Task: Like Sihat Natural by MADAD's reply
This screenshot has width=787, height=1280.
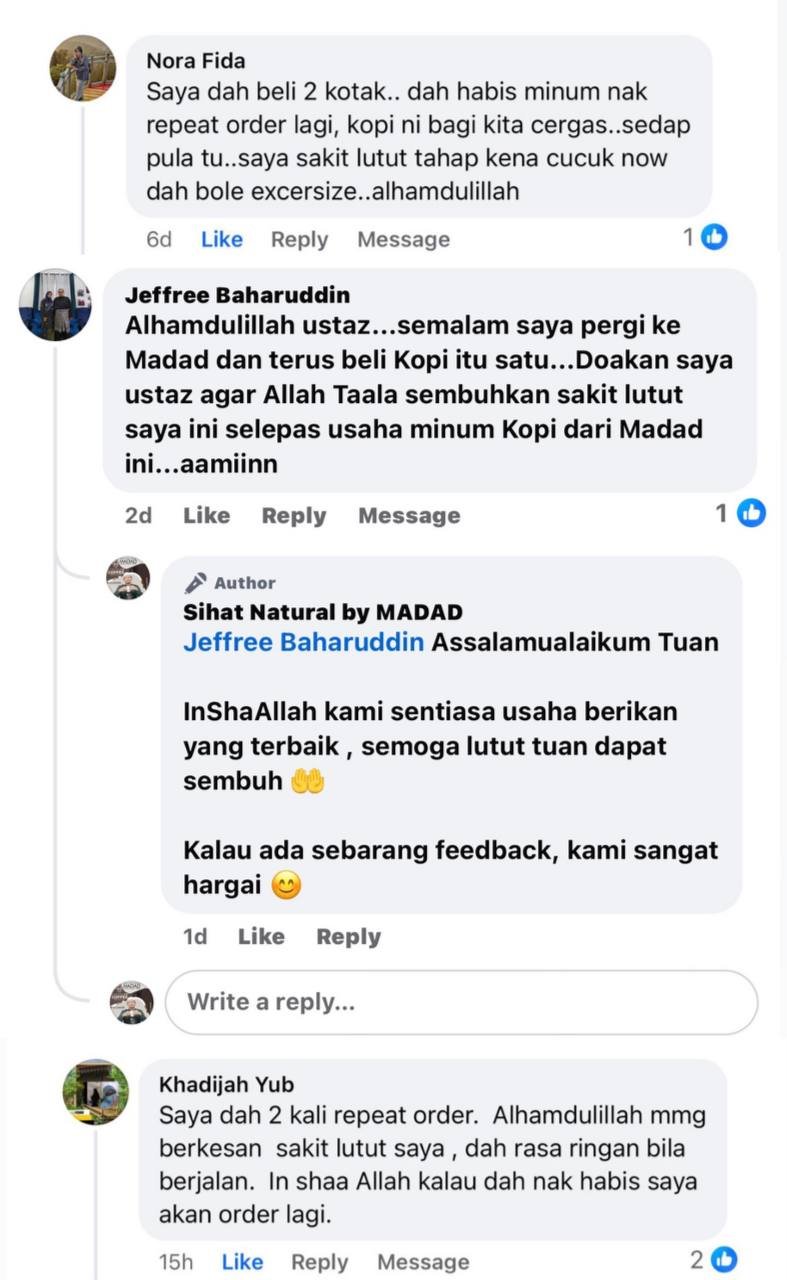Action: [261, 936]
